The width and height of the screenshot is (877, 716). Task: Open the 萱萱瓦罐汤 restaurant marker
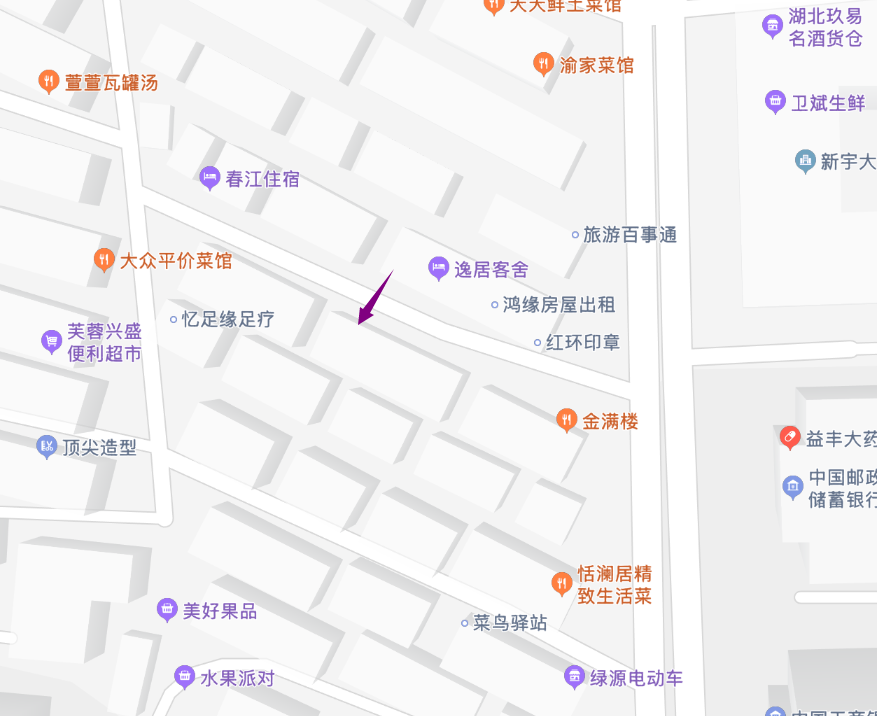(48, 83)
